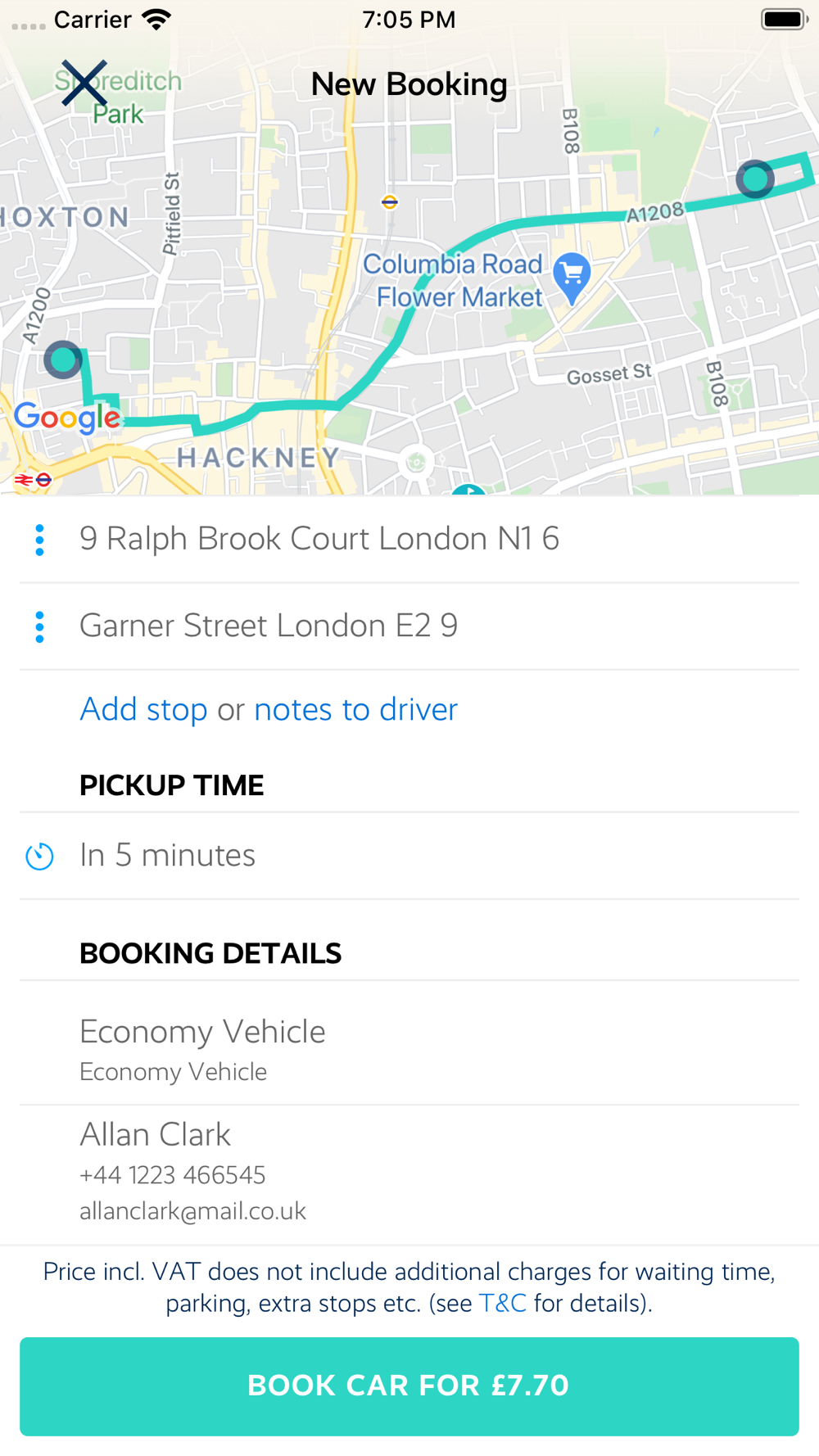This screenshot has width=819, height=1456.
Task: Open the Economy Vehicle selection row
Action: [x=409, y=1043]
